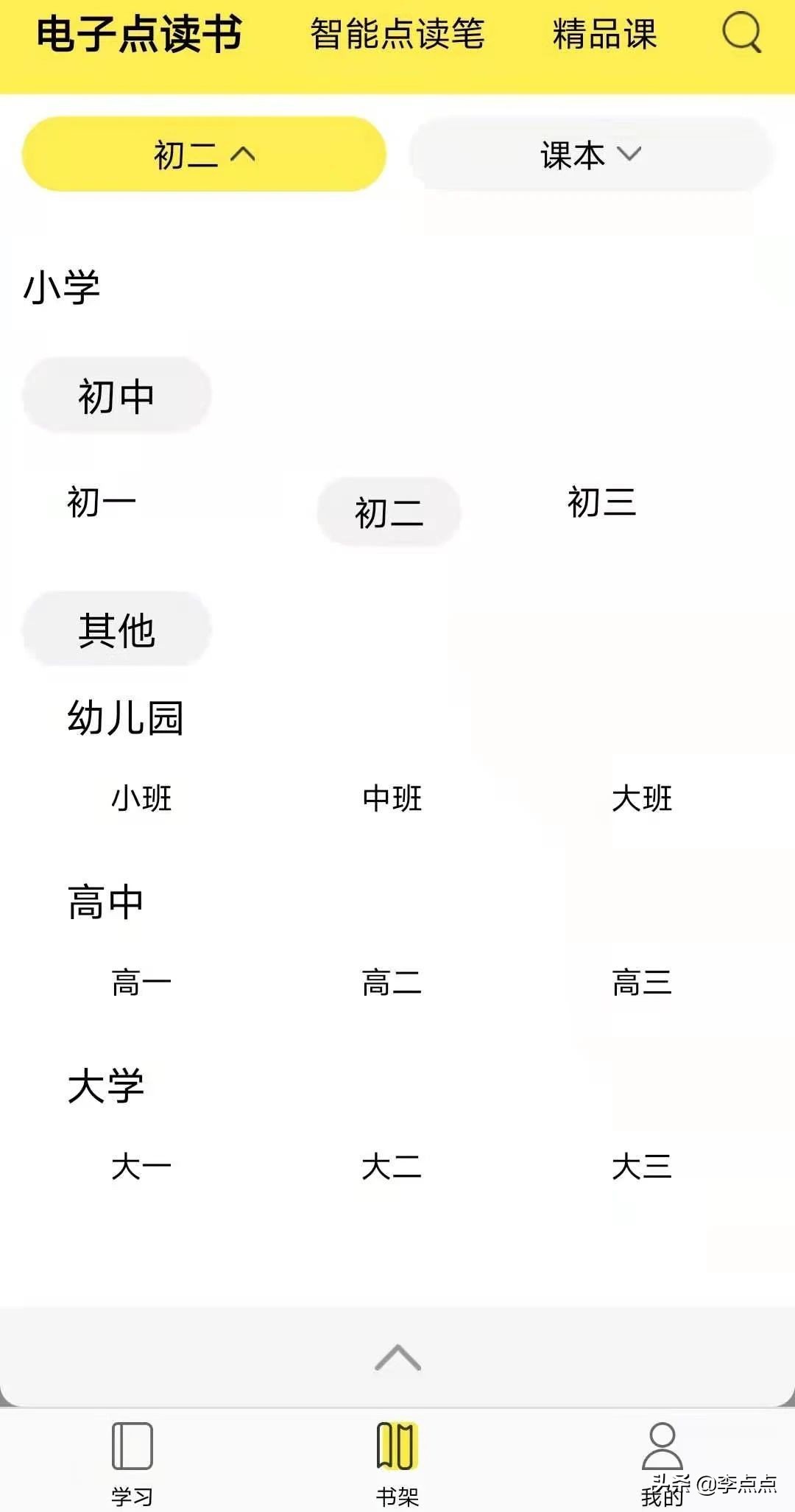The width and height of the screenshot is (795, 1512).
Task: Choose grade 初一
Action: [98, 499]
